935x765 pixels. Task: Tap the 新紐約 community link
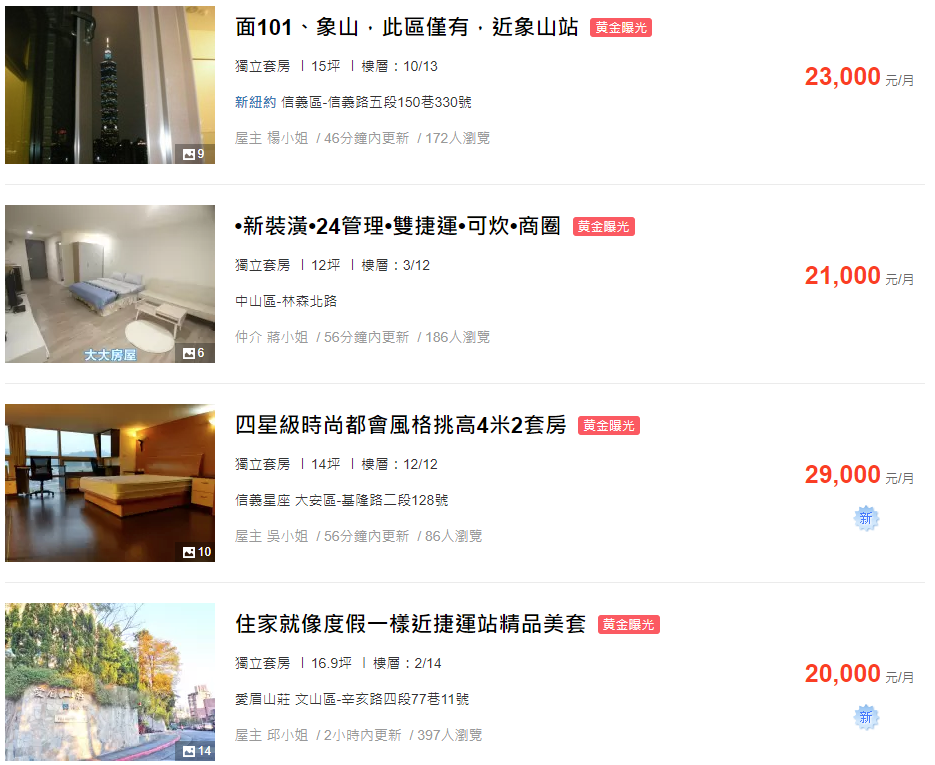click(x=255, y=102)
